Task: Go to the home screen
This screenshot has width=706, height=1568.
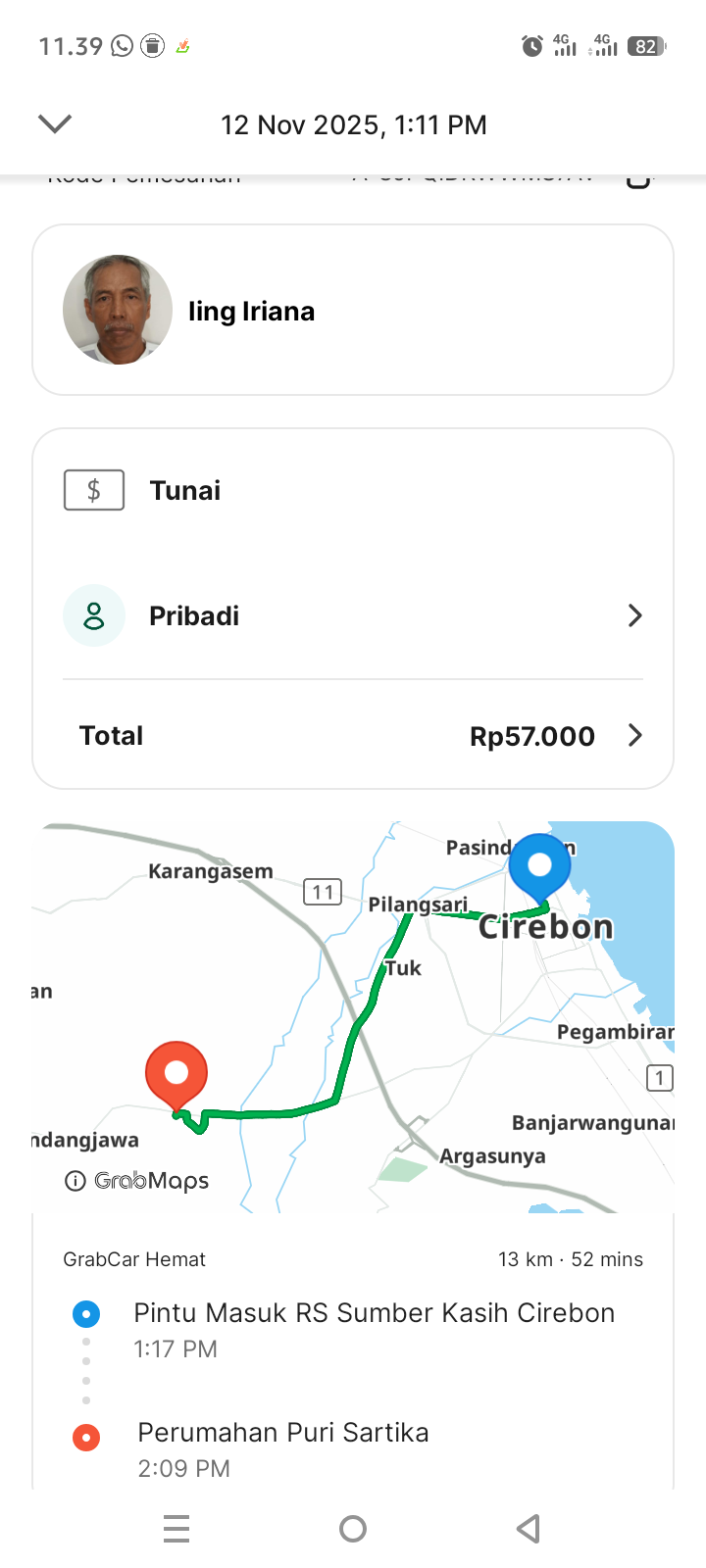Action: pyautogui.click(x=353, y=1528)
